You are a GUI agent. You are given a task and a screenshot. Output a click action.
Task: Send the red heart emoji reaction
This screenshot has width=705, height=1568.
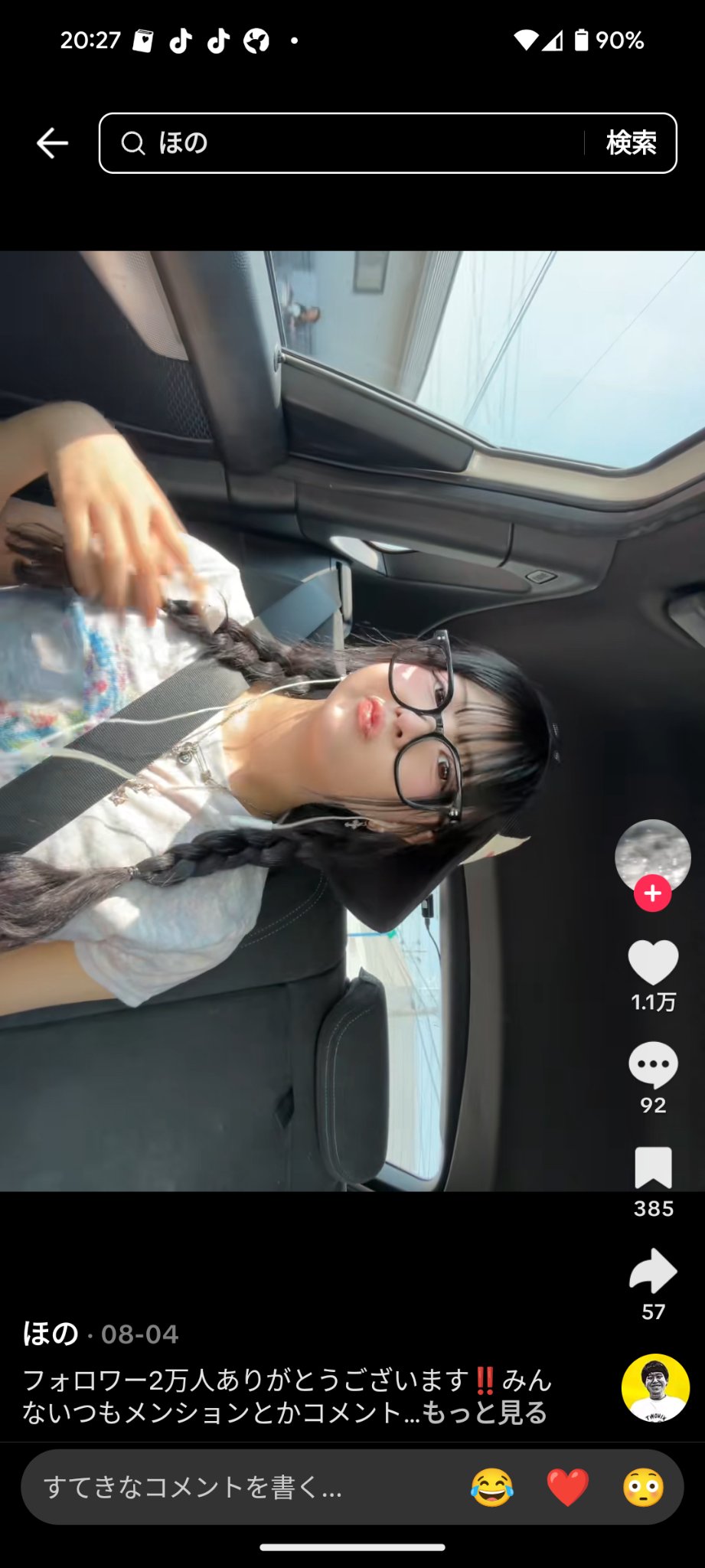point(567,1487)
